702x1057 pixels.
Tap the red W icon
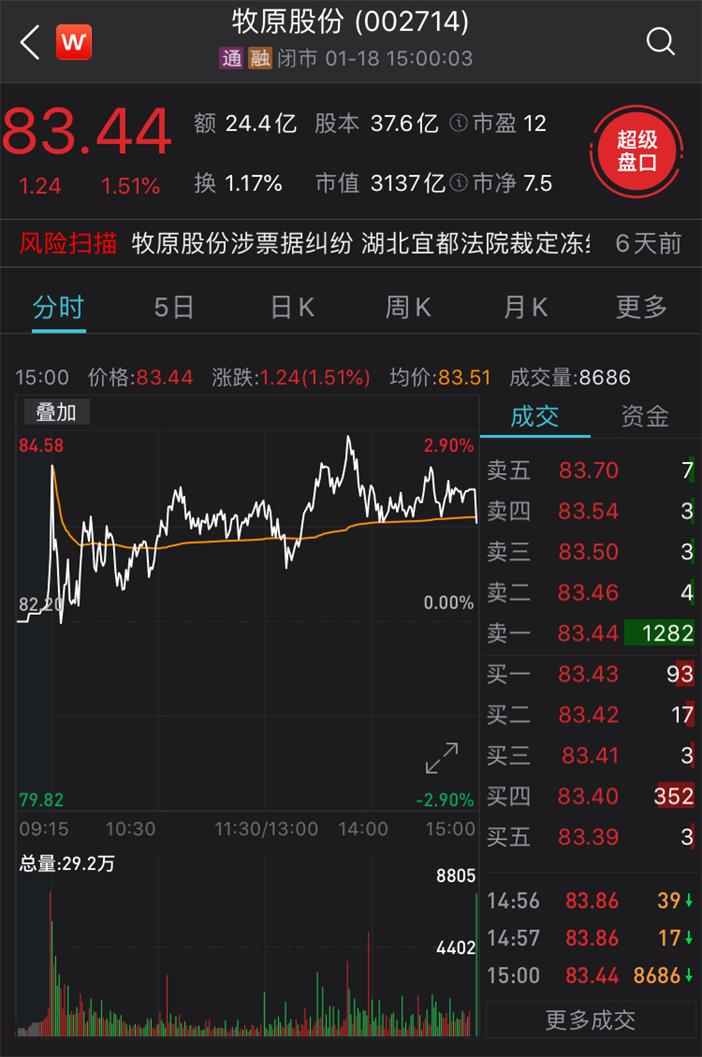click(x=74, y=42)
